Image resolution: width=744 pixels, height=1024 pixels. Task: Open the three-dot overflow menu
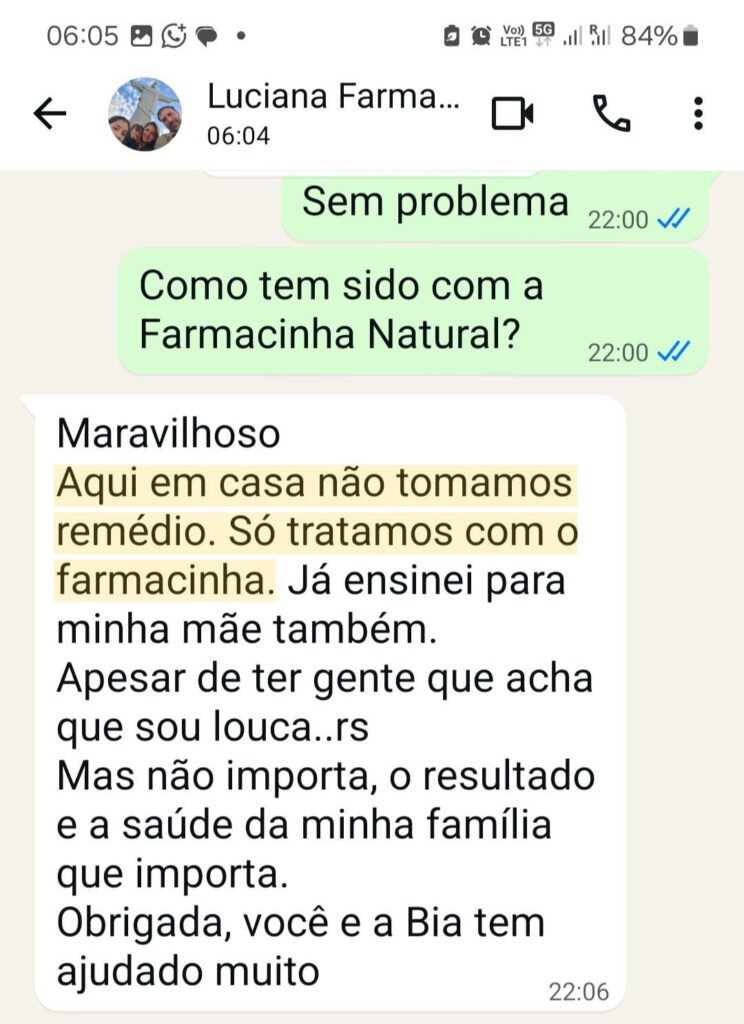coord(698,114)
